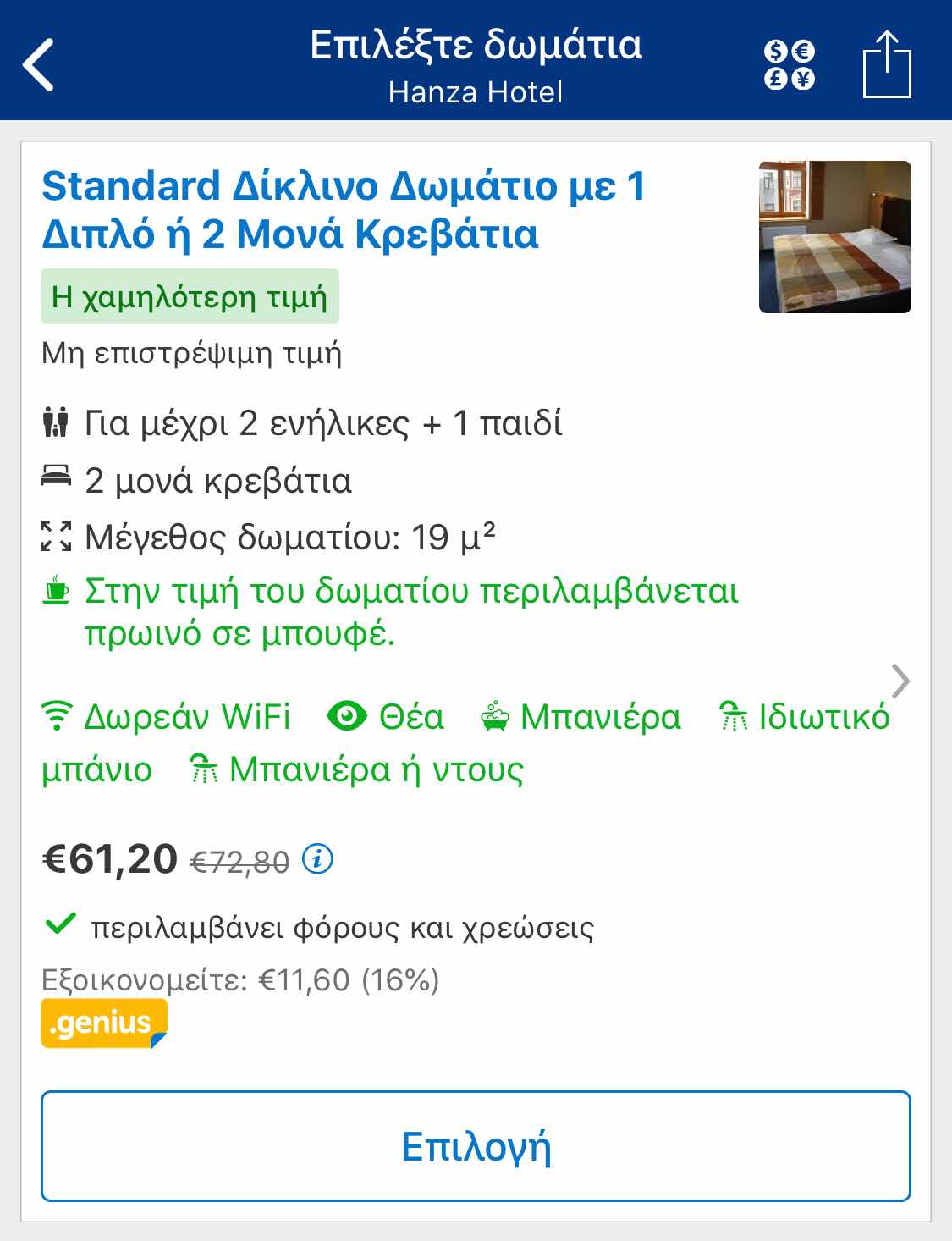952x1241 pixels.
Task: Expand room details with the chevron
Action: click(901, 681)
